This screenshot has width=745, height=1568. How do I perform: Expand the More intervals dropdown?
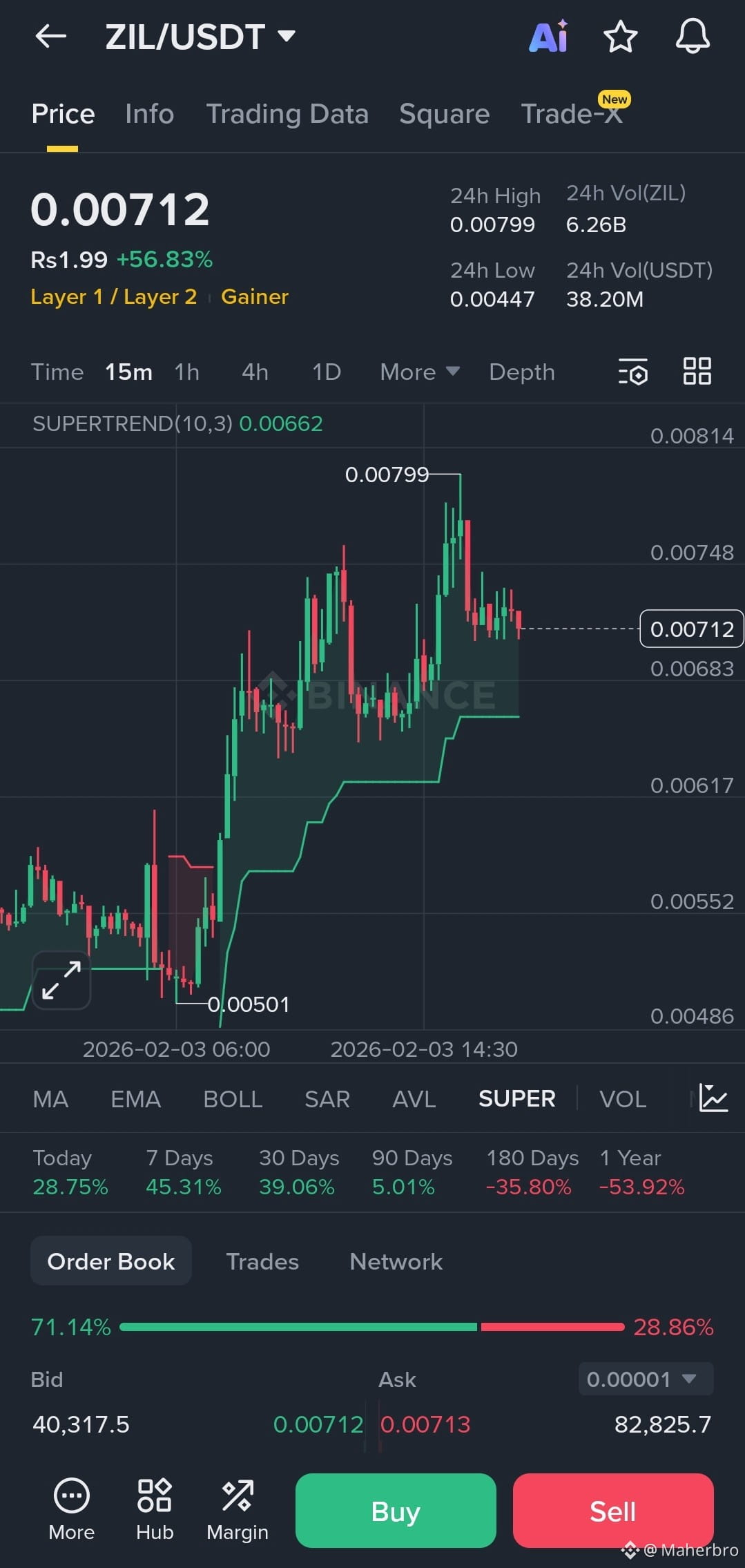[x=419, y=372]
